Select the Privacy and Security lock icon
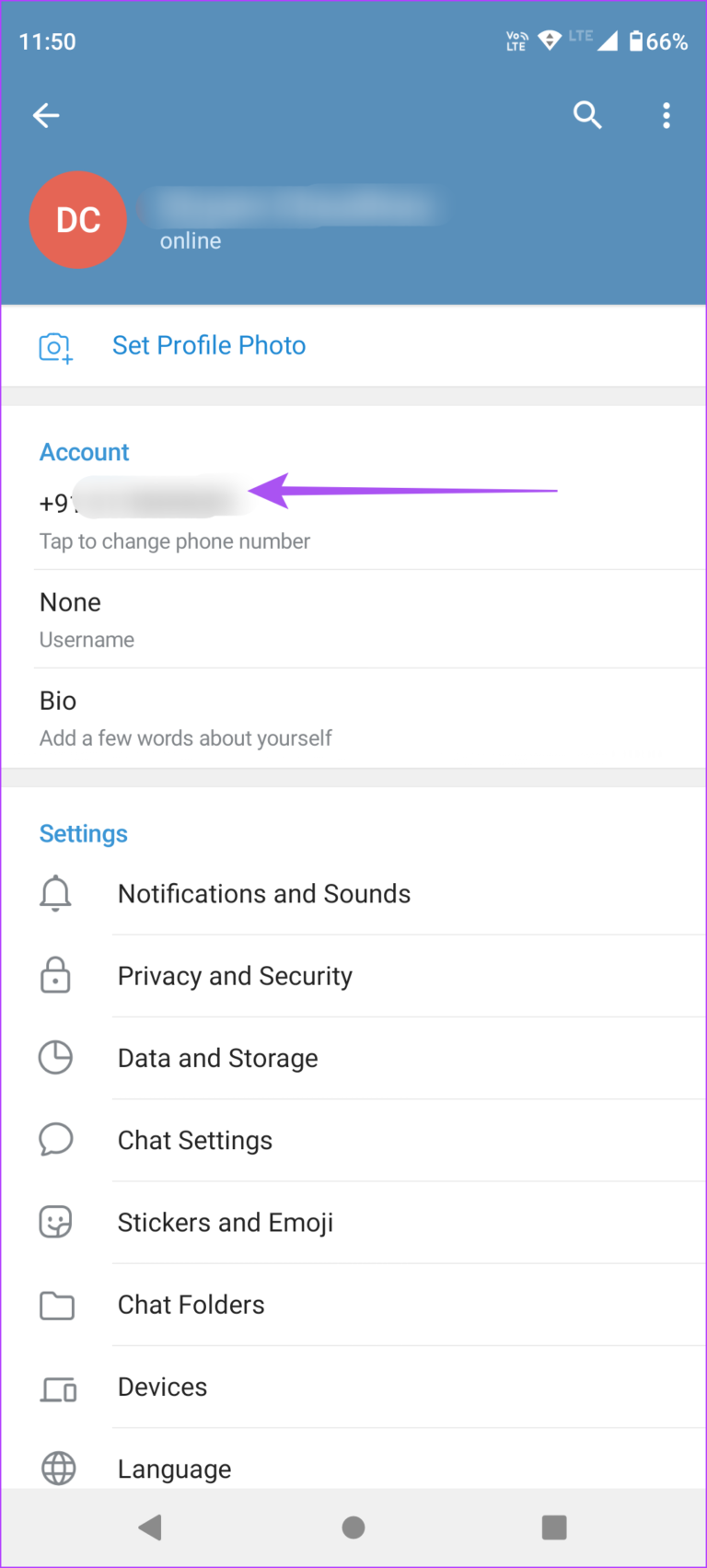Image resolution: width=707 pixels, height=1568 pixels. [55, 975]
